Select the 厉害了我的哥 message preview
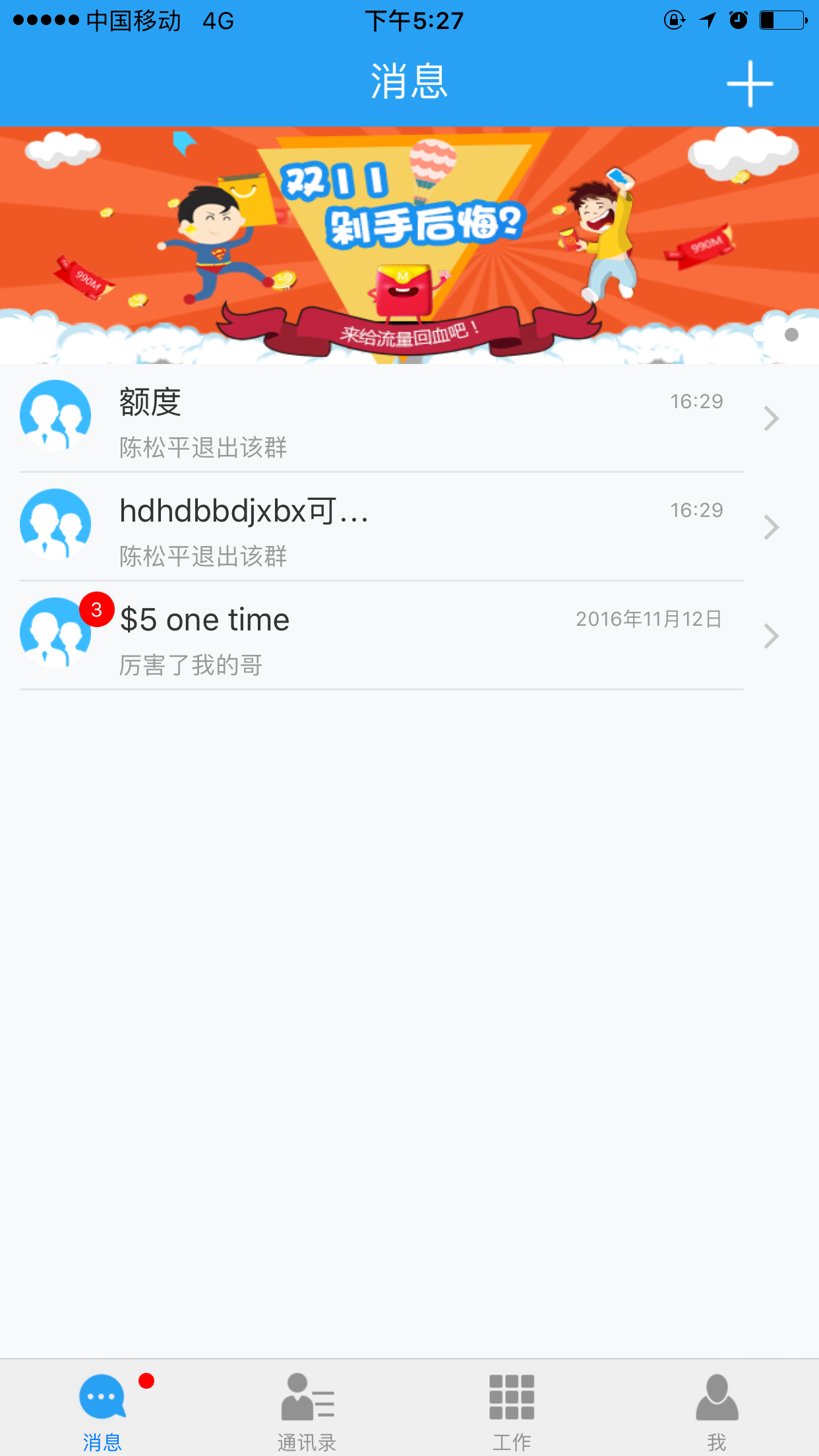Image resolution: width=819 pixels, height=1456 pixels. coord(191,665)
